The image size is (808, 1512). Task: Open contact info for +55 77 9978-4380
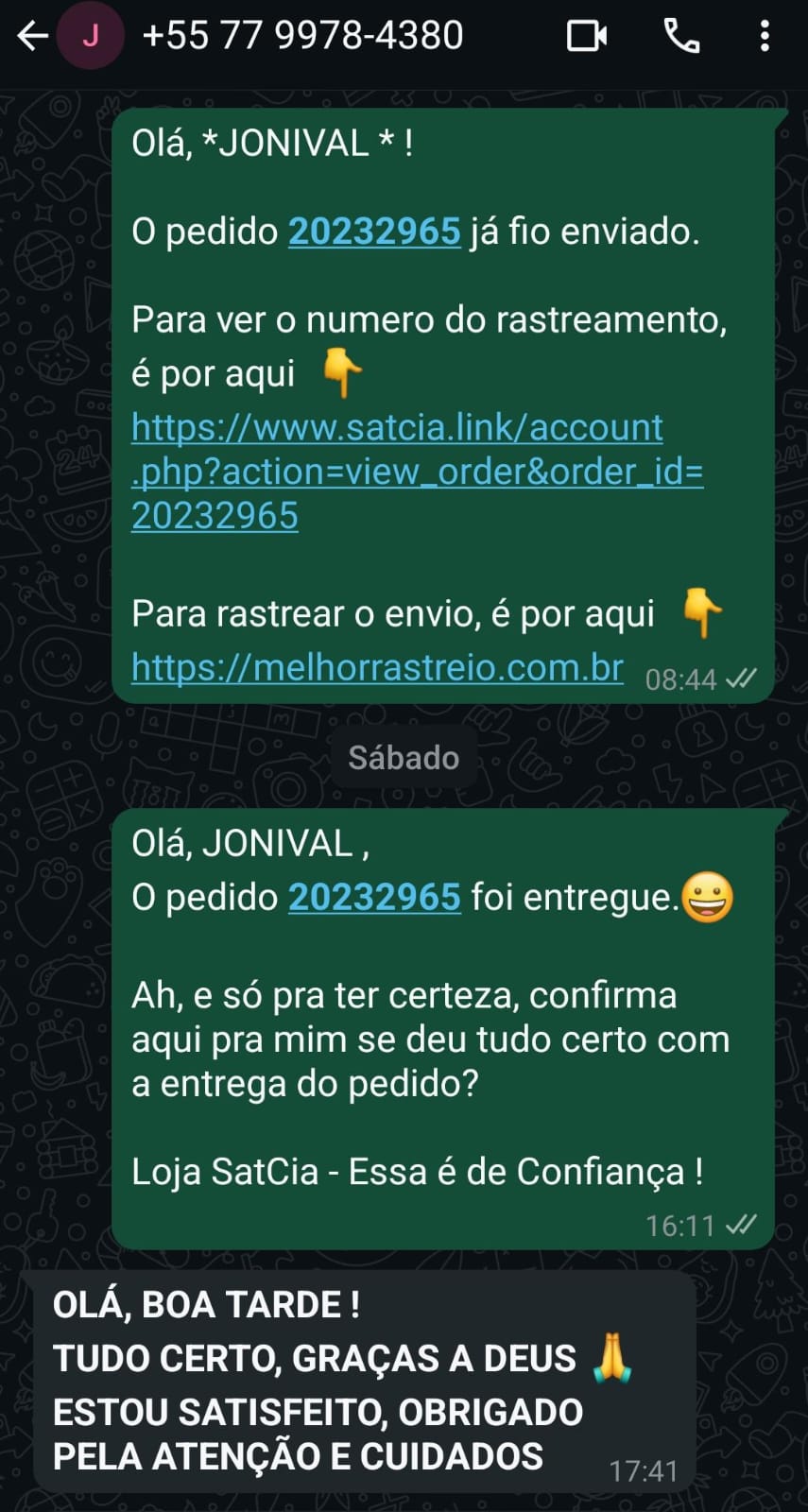[302, 36]
